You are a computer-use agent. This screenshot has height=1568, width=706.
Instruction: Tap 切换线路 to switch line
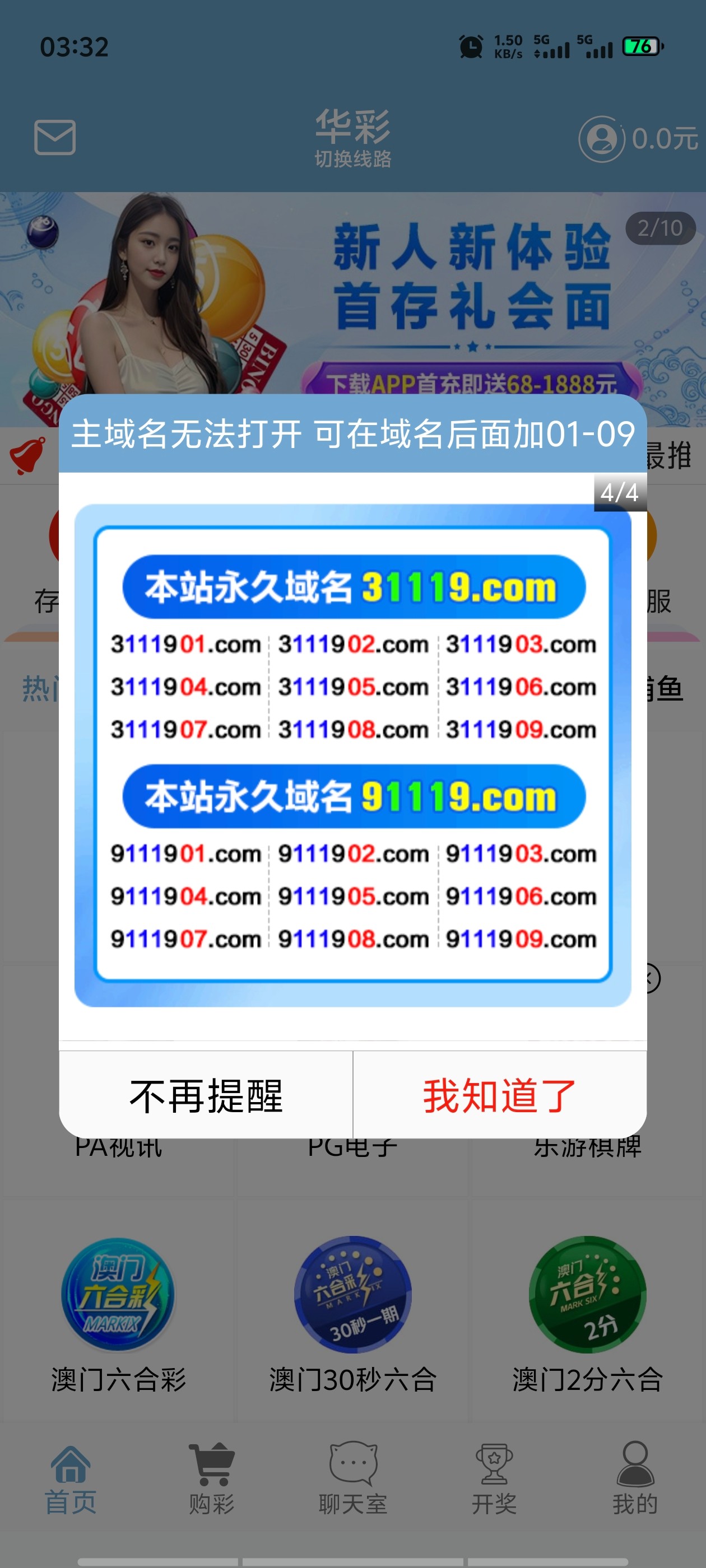click(x=352, y=159)
